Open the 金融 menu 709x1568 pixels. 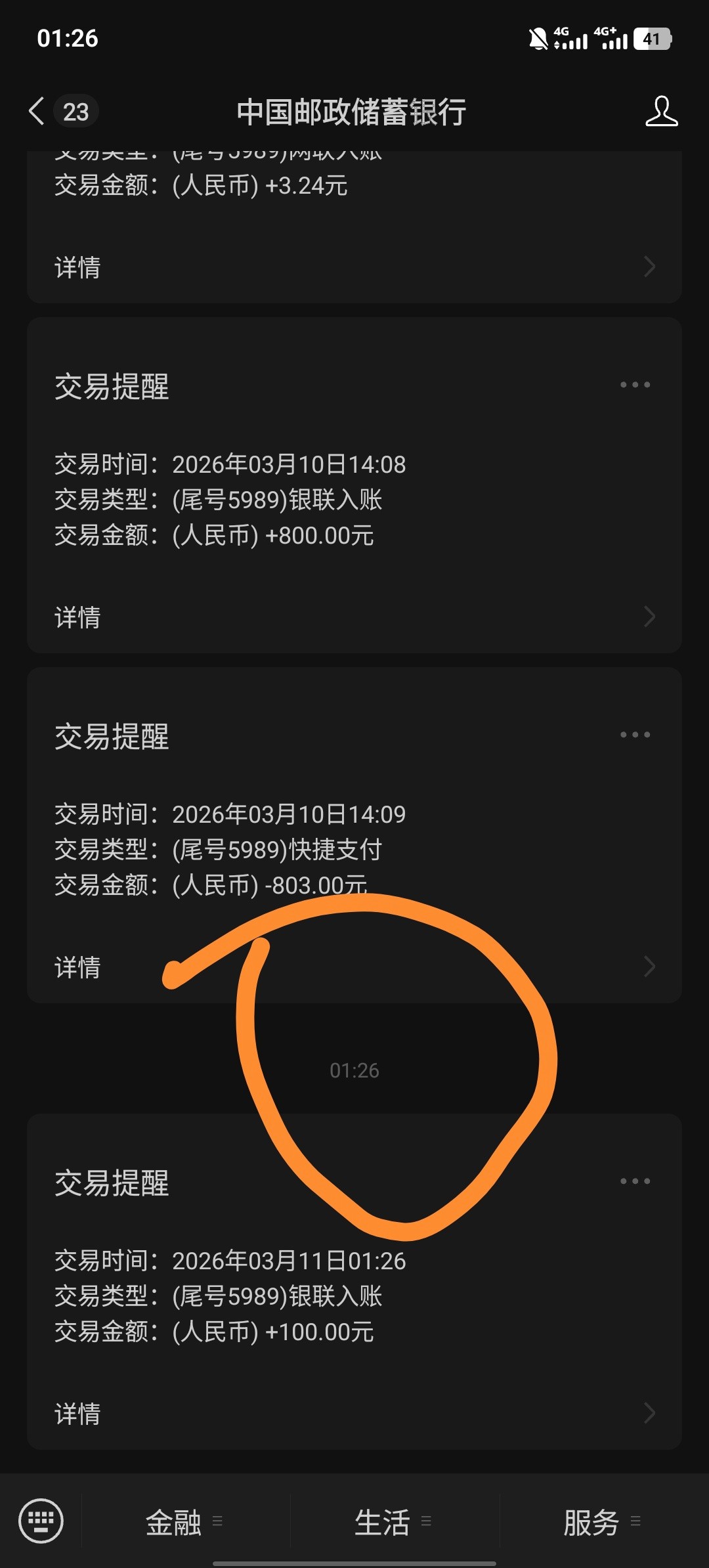click(184, 1522)
